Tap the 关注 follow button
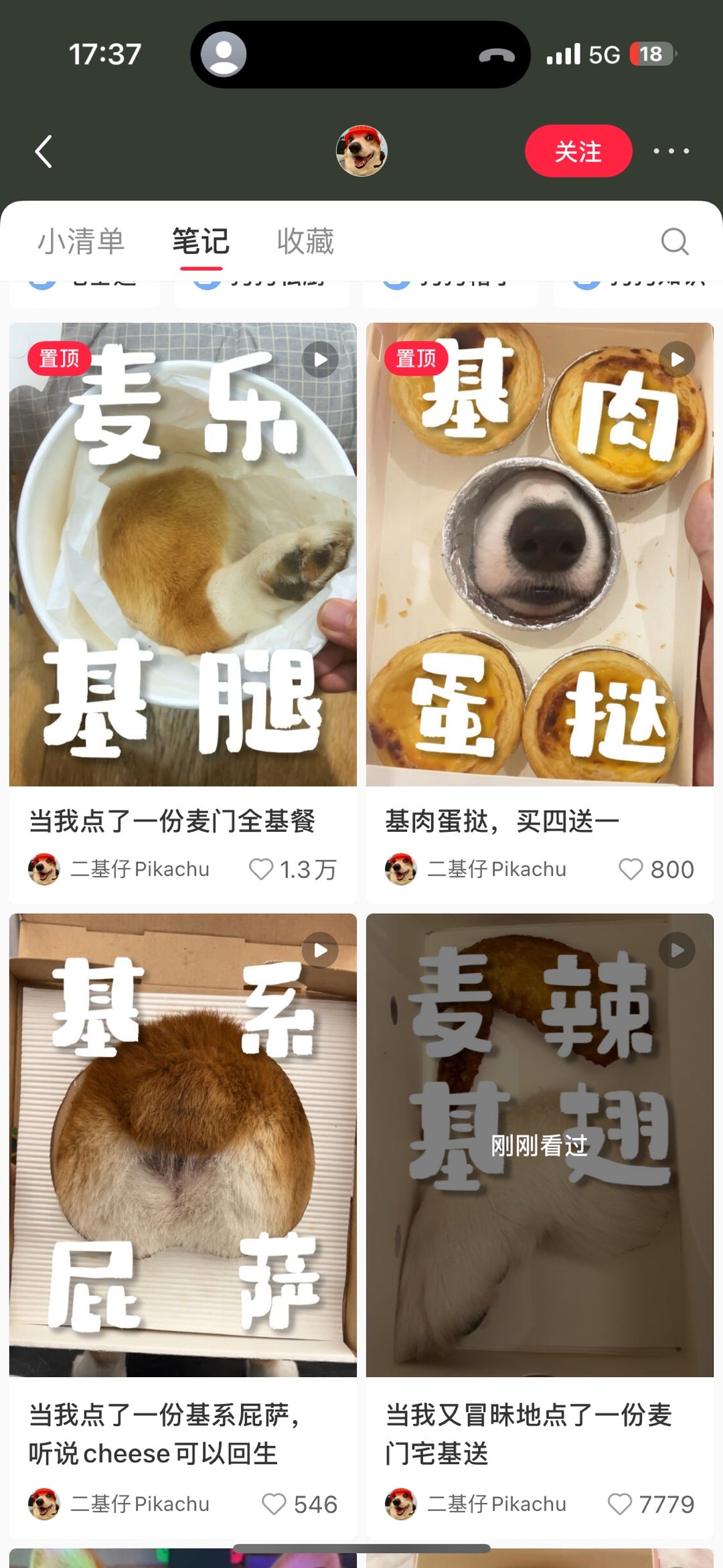 pos(578,151)
